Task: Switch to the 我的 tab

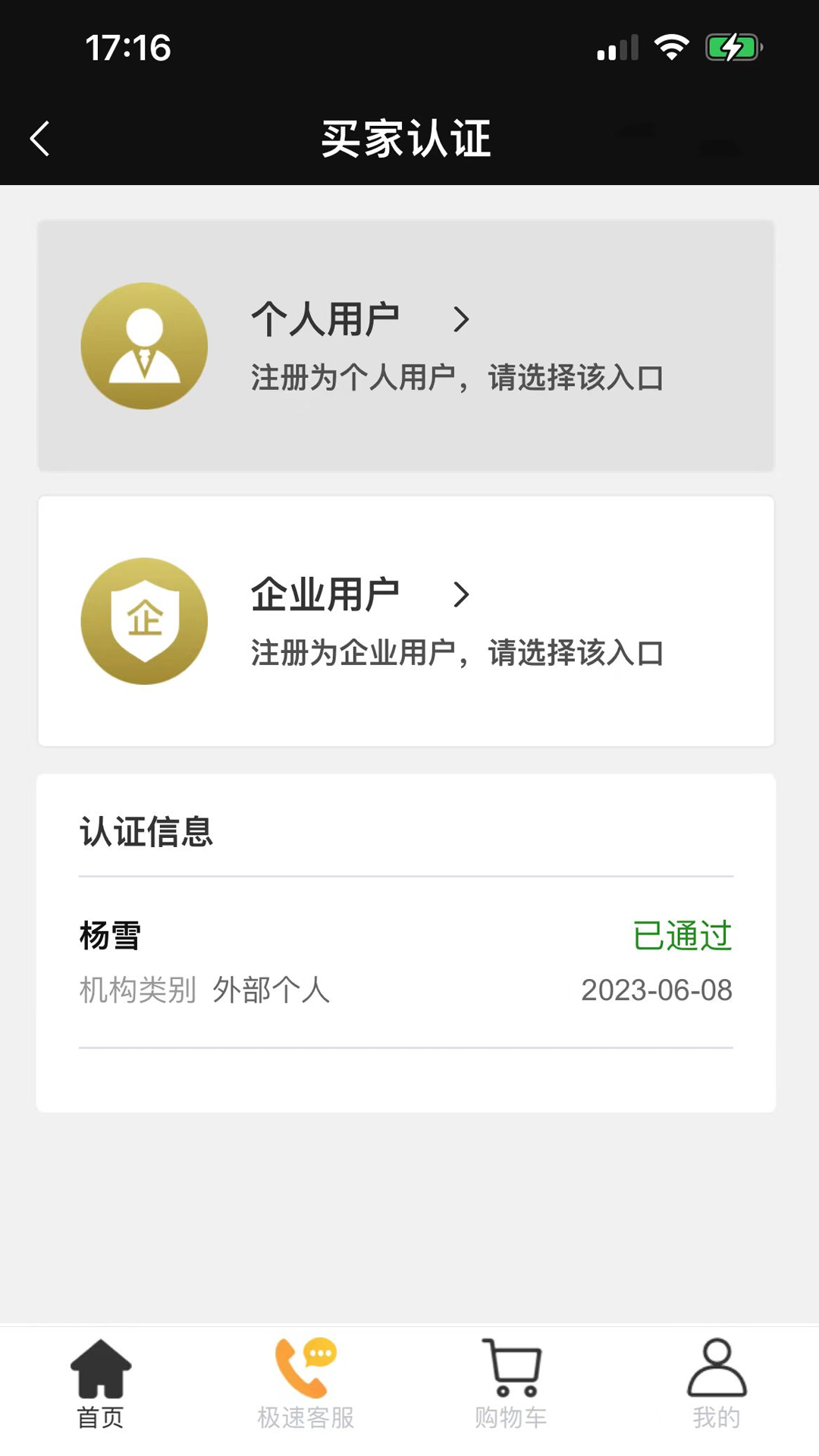Action: (717, 1384)
